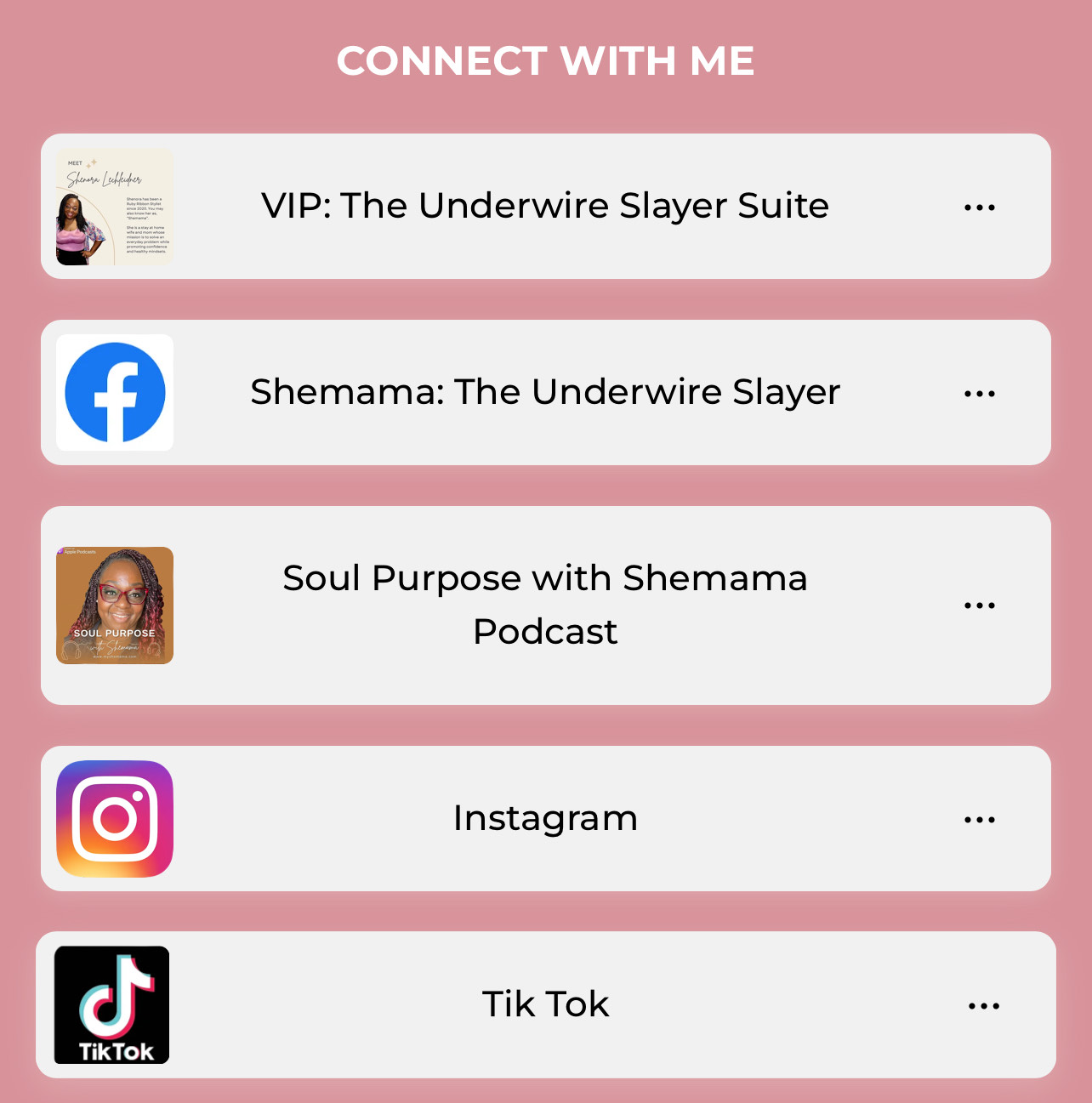Visit the Instagram link
Screen dimensions: 1092x1103
(544, 818)
